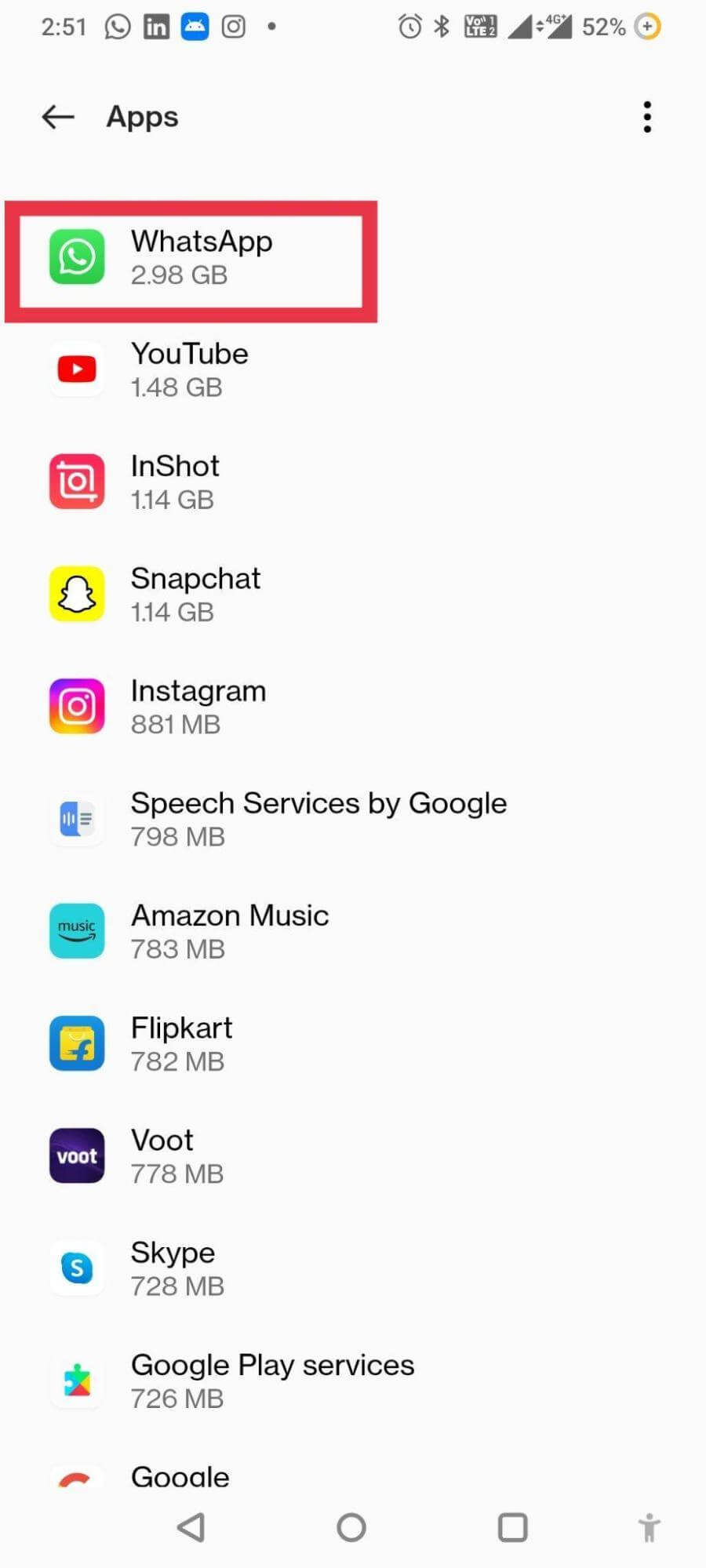Select the InShot app icon

click(x=76, y=482)
